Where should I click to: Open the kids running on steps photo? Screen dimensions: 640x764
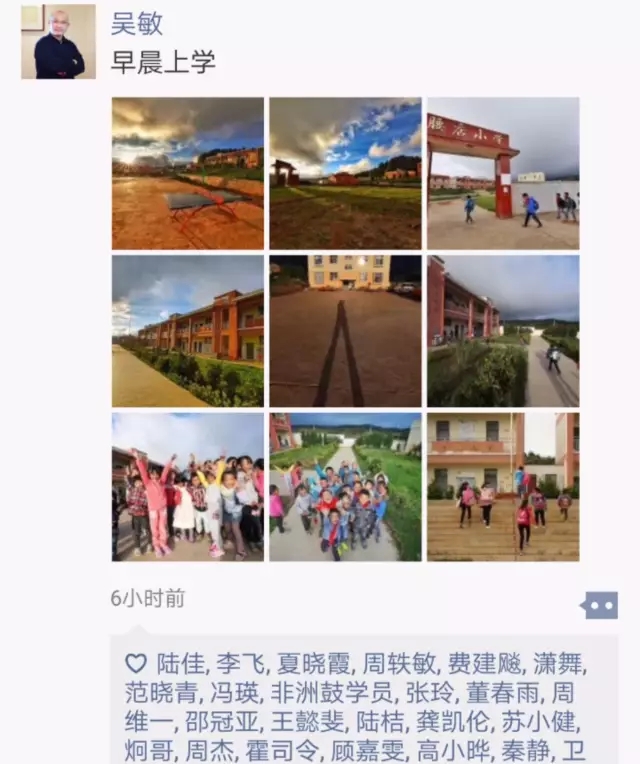pyautogui.click(x=503, y=487)
